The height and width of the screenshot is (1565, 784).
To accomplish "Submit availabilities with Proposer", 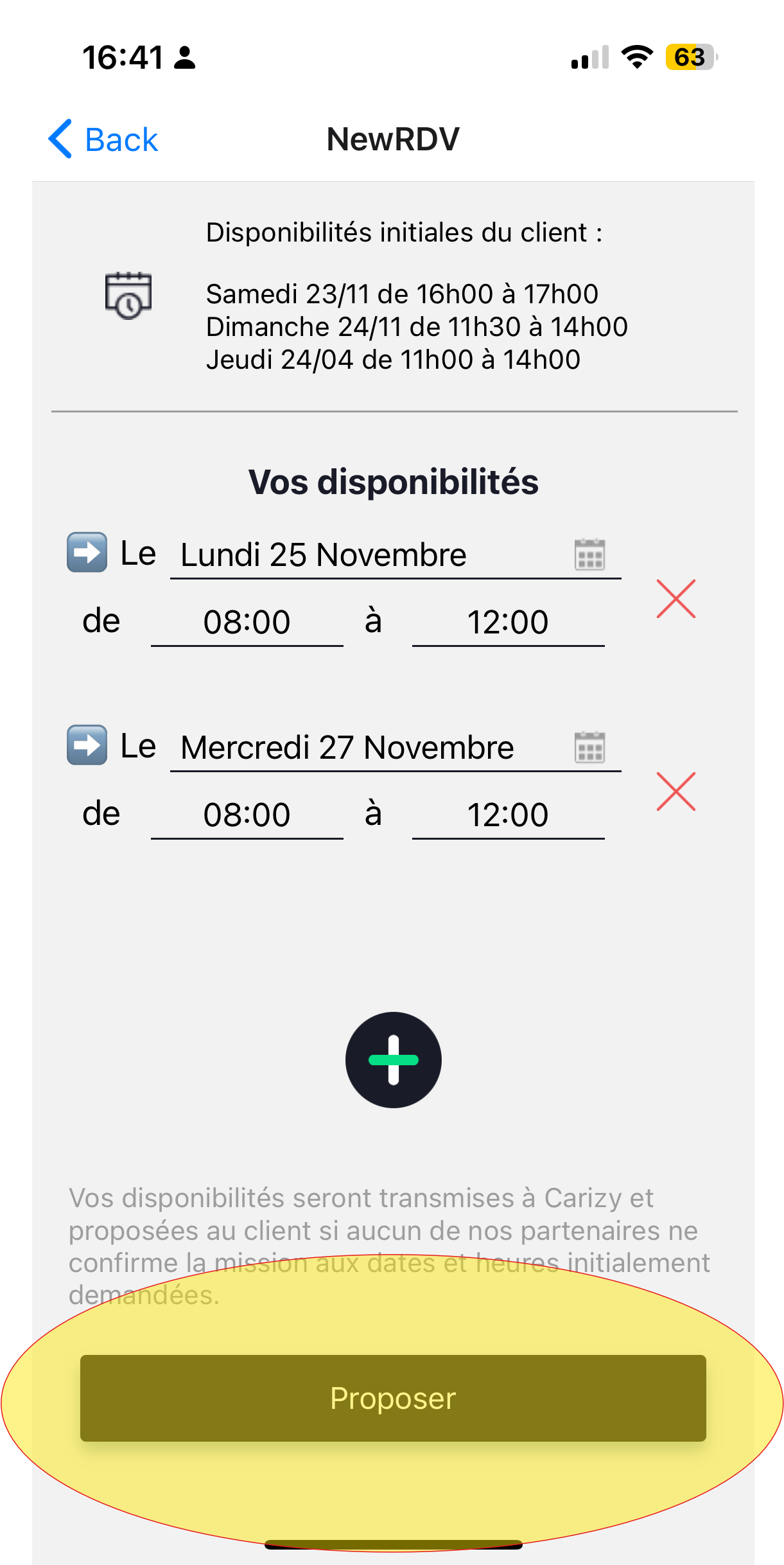I will pyautogui.click(x=393, y=1398).
